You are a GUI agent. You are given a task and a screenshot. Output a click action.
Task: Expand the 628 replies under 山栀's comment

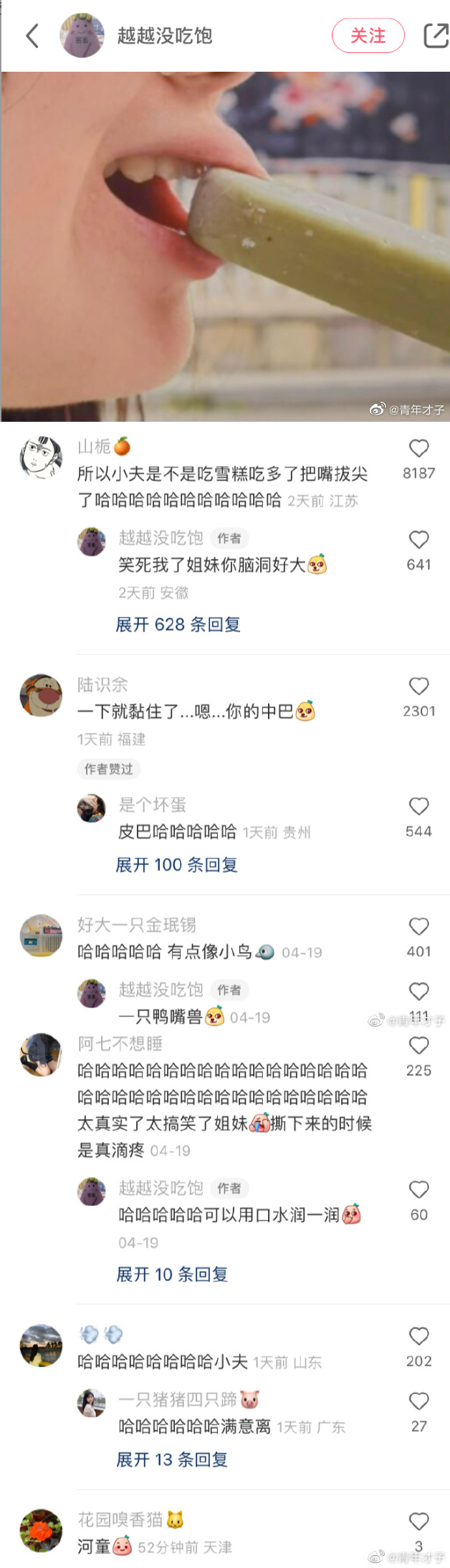[x=178, y=625]
